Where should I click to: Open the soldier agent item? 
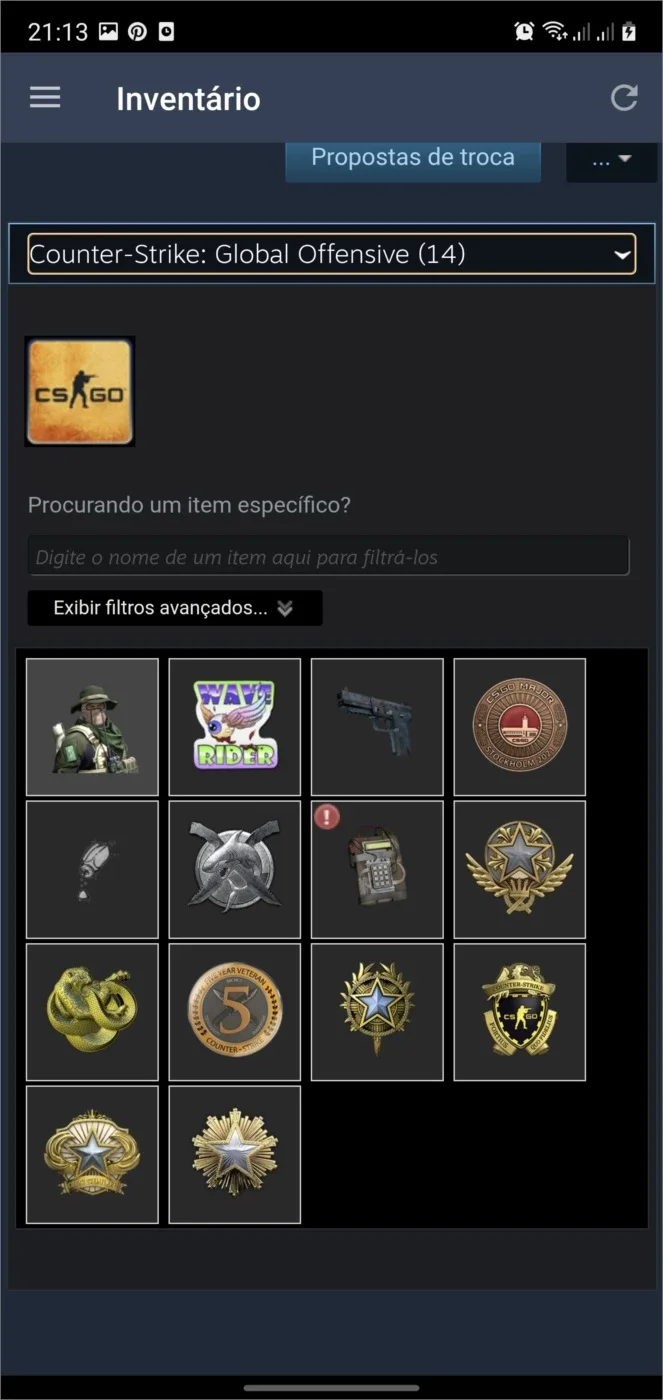92,727
